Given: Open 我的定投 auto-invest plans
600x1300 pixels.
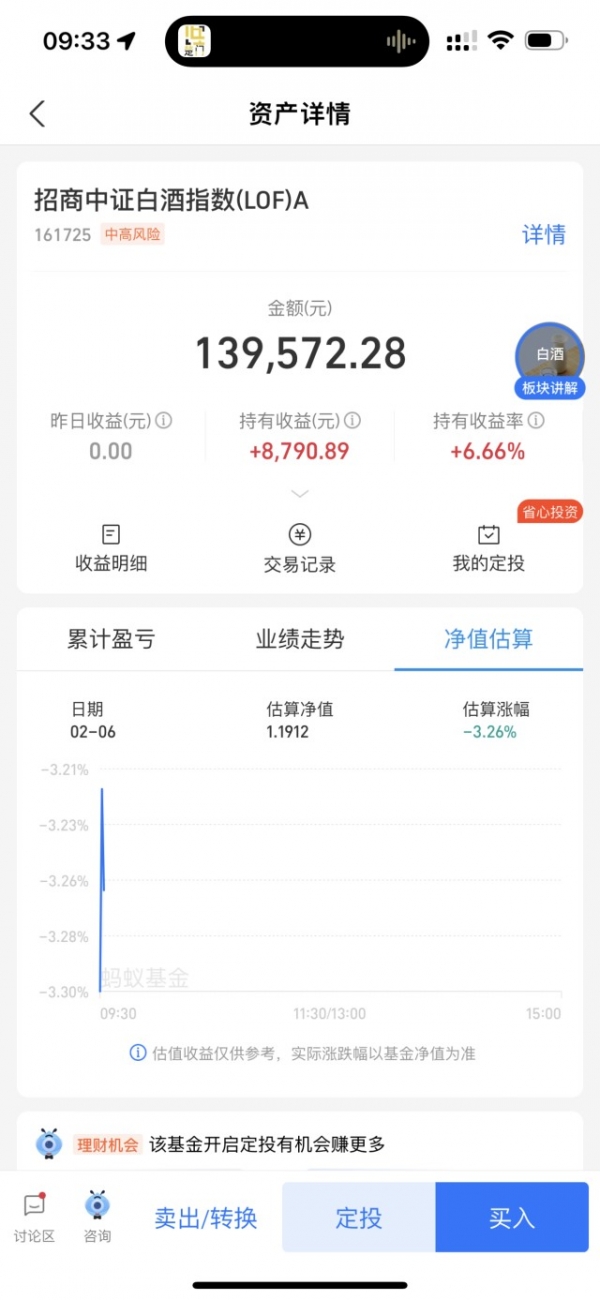Looking at the screenshot, I should coord(488,548).
